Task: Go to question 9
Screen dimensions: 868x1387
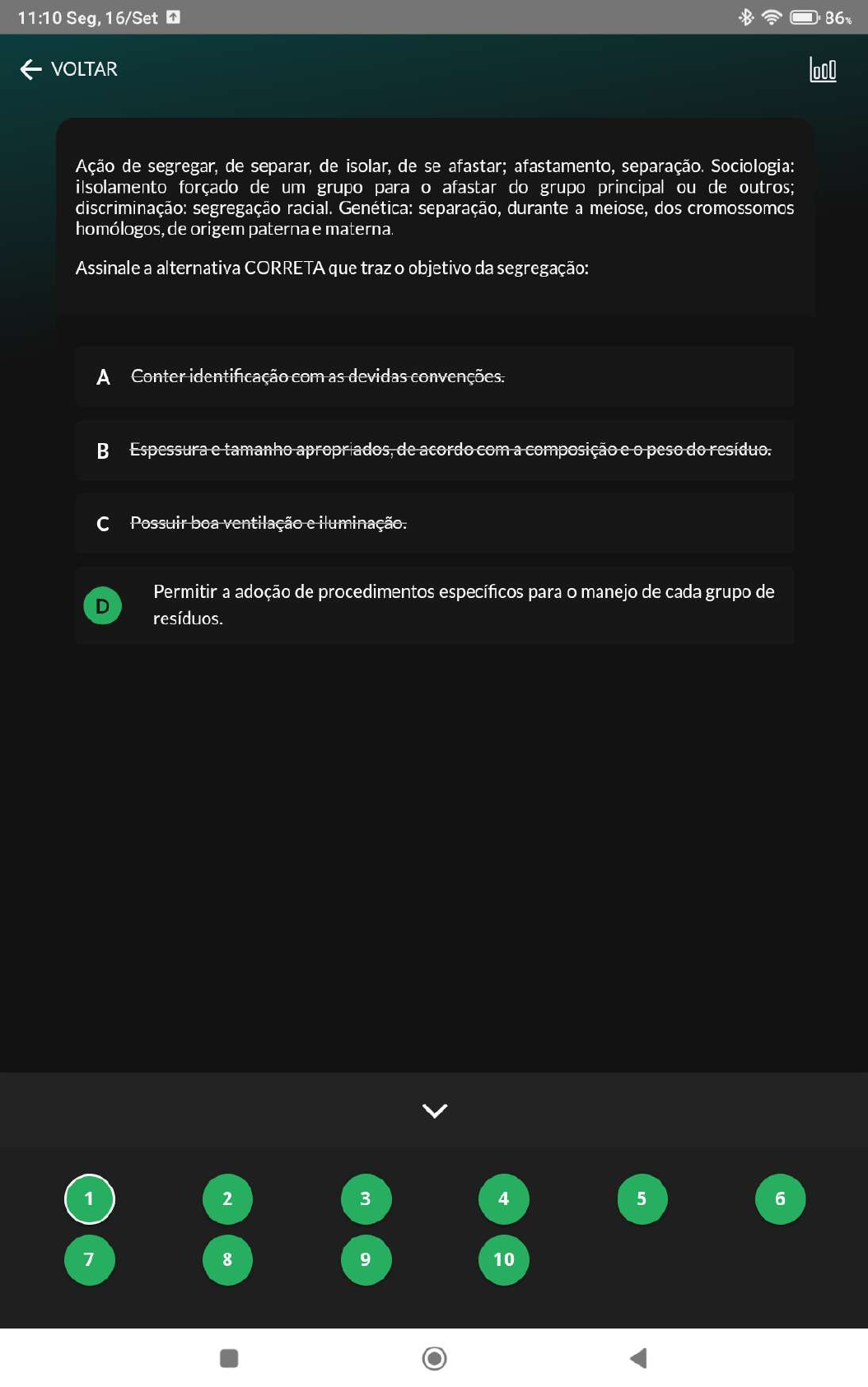Action: coord(366,1259)
